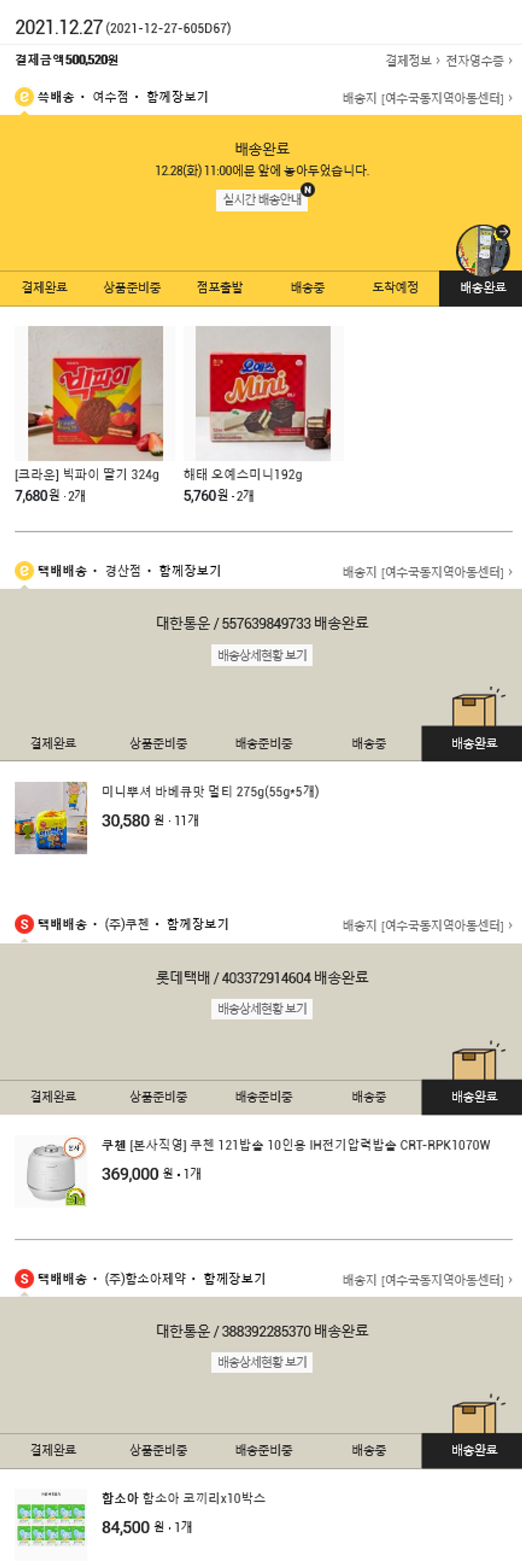522x1568 pixels.
Task: View 배송지 for 경산점 order
Action: (x=427, y=572)
